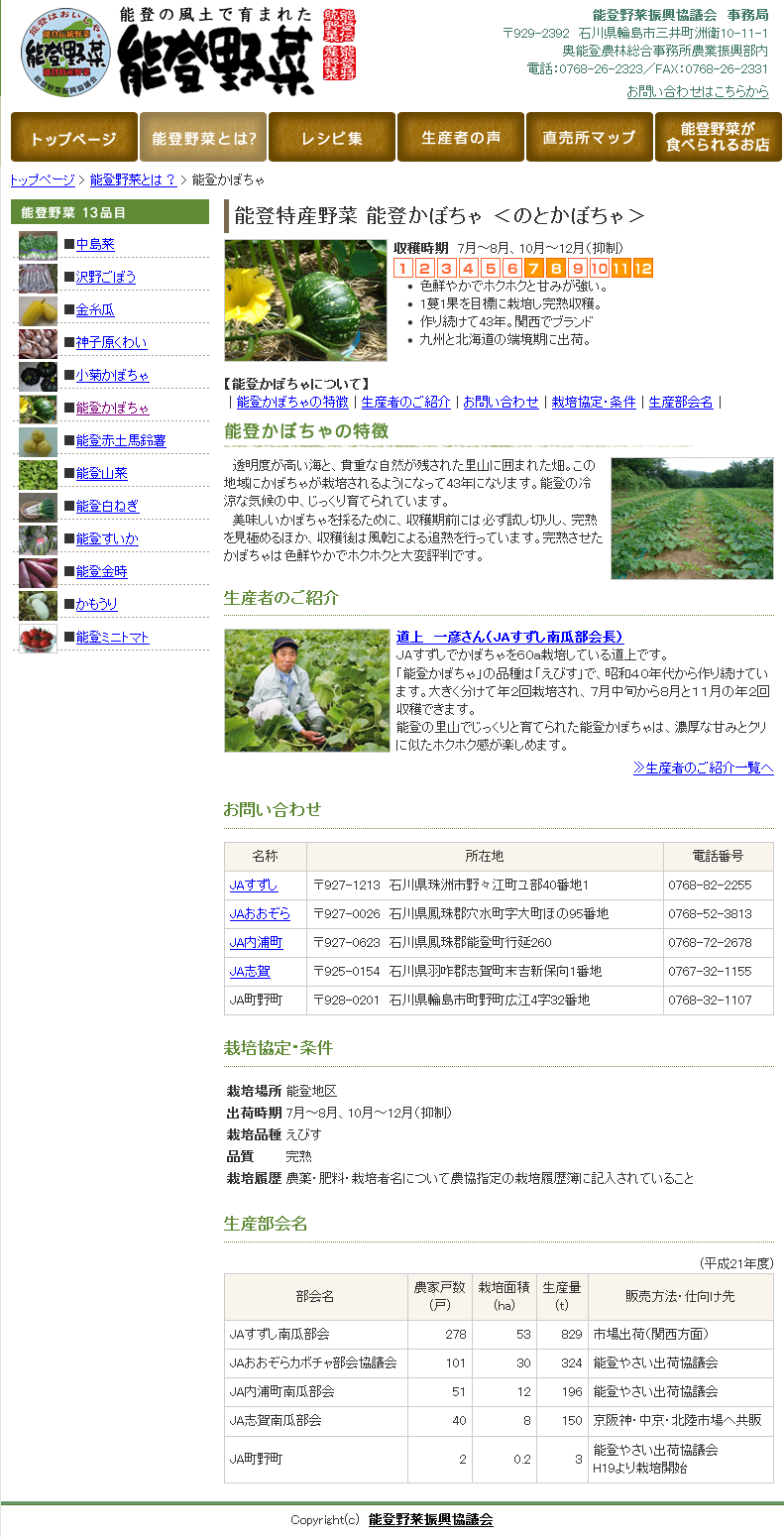Viewport: 784px width, 1537px height.
Task: Go to the 直売所マップ tab
Action: (590, 138)
